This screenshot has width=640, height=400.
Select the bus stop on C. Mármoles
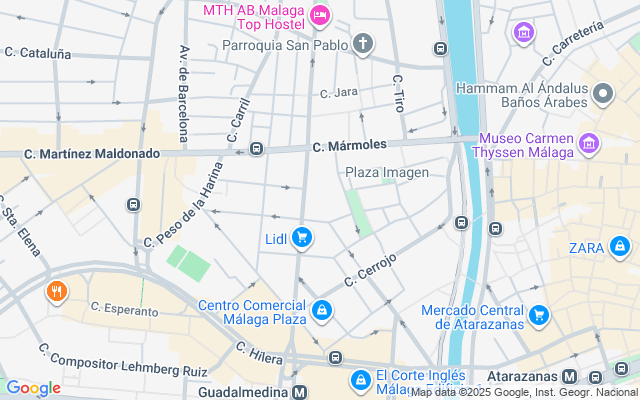[x=257, y=149]
